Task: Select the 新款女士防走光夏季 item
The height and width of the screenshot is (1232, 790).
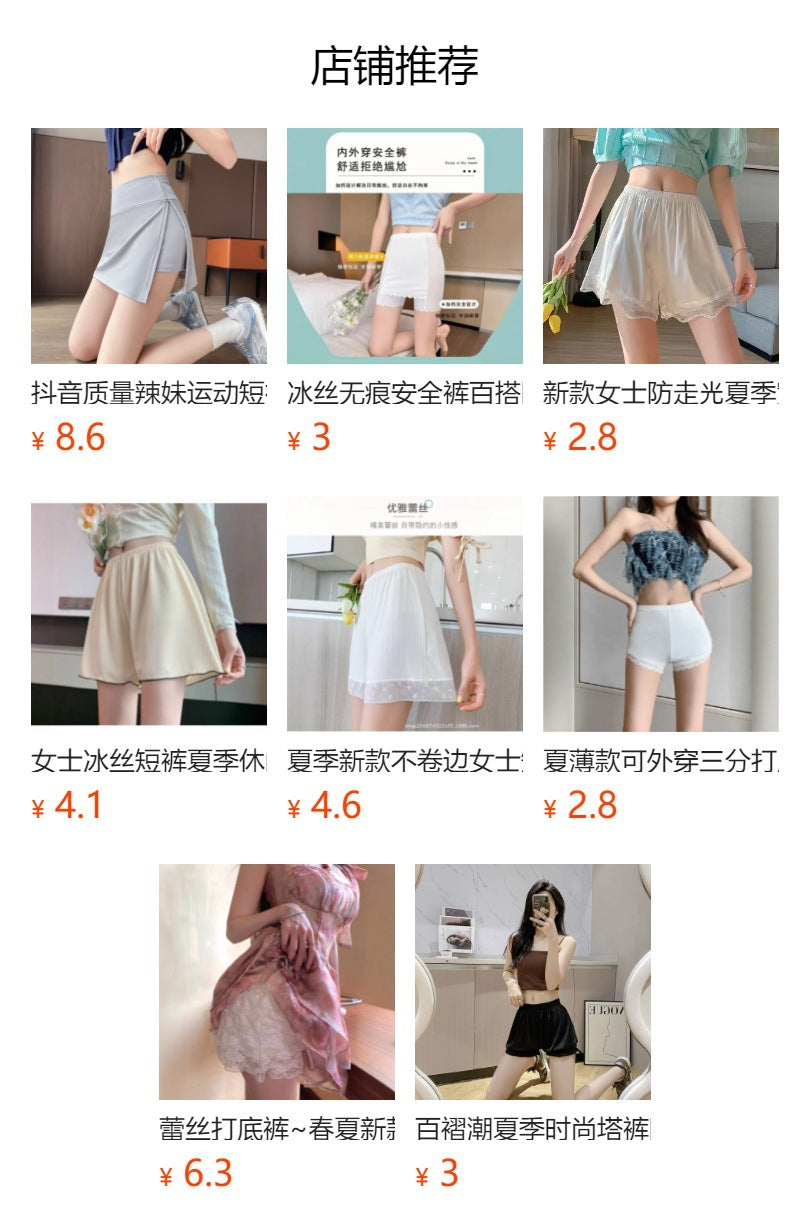Action: tap(661, 246)
